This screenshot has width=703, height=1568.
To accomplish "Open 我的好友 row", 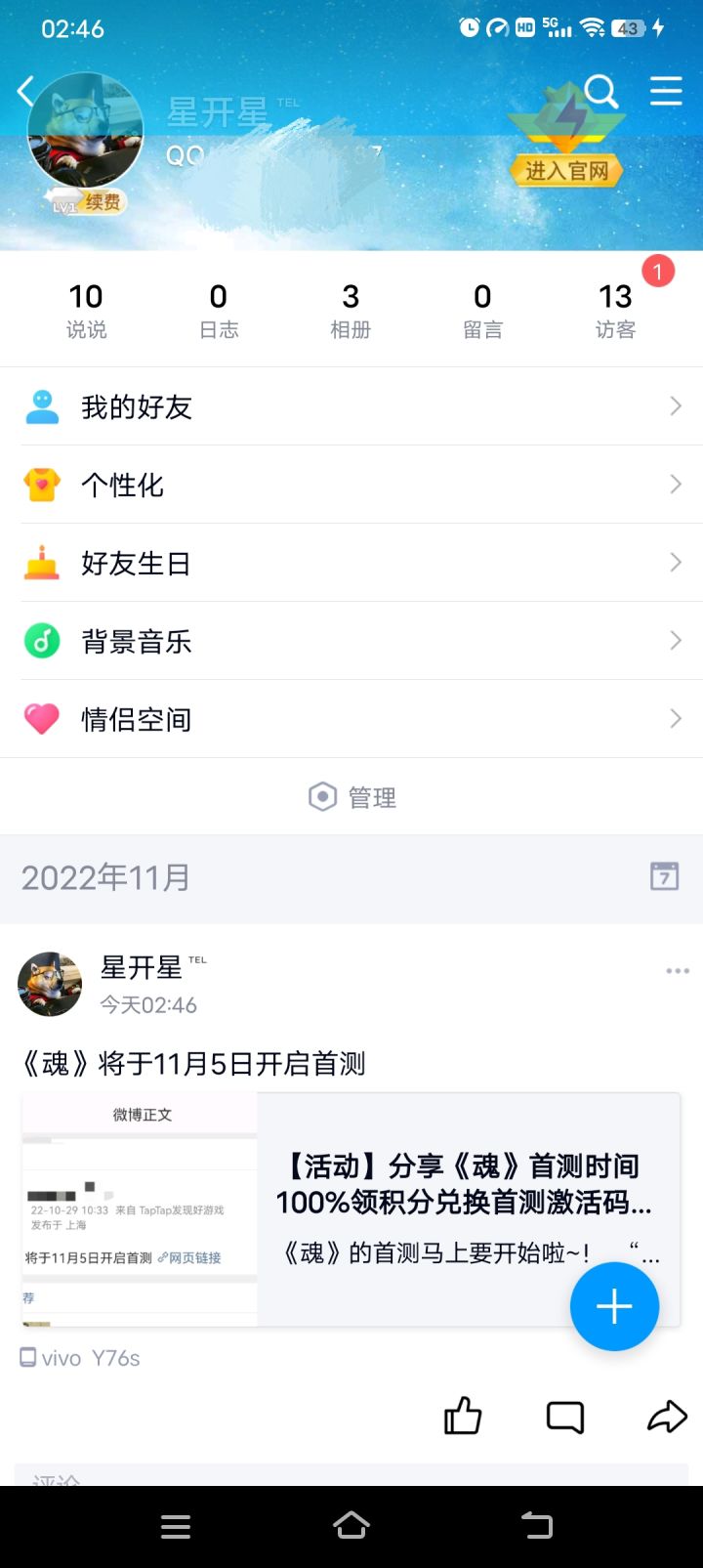I will click(351, 406).
